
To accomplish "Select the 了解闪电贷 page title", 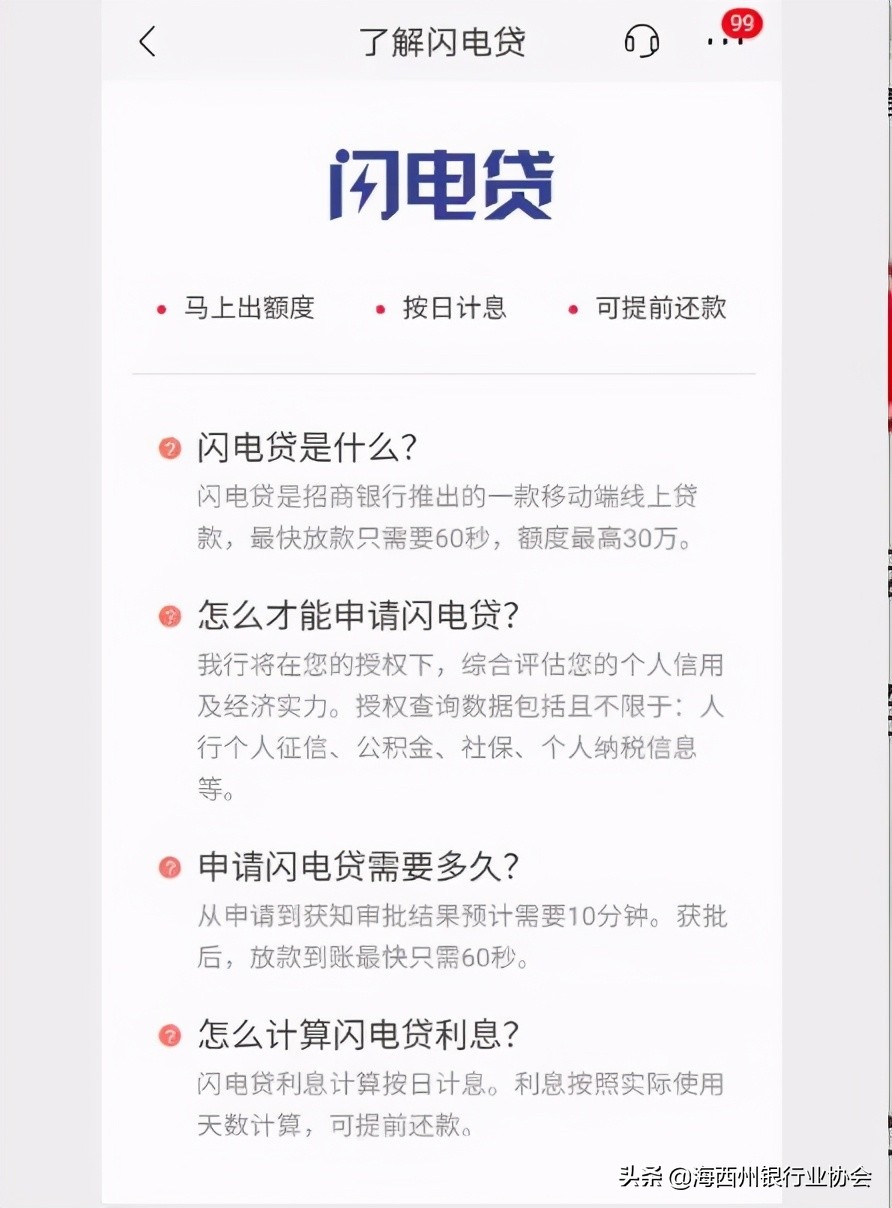I will pos(446,42).
